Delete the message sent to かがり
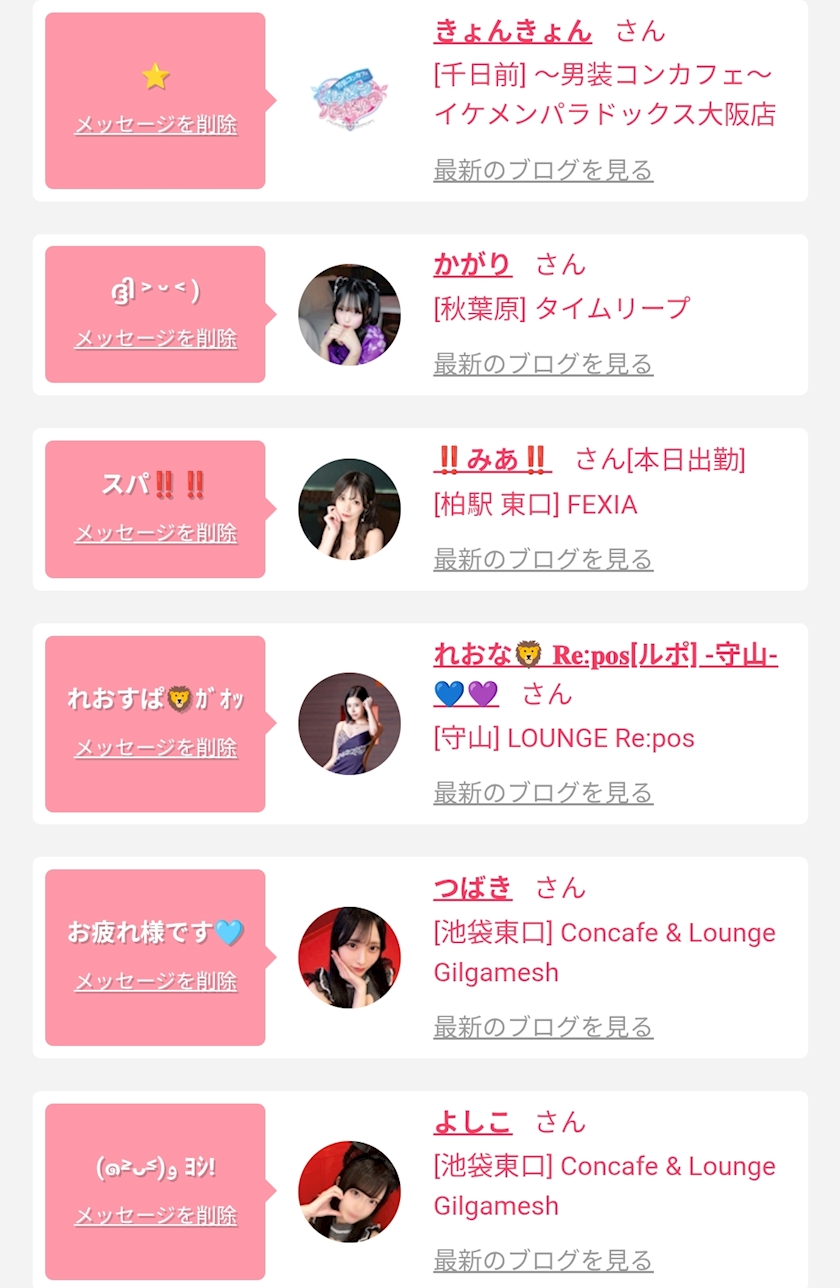This screenshot has height=1288, width=840. 156,339
